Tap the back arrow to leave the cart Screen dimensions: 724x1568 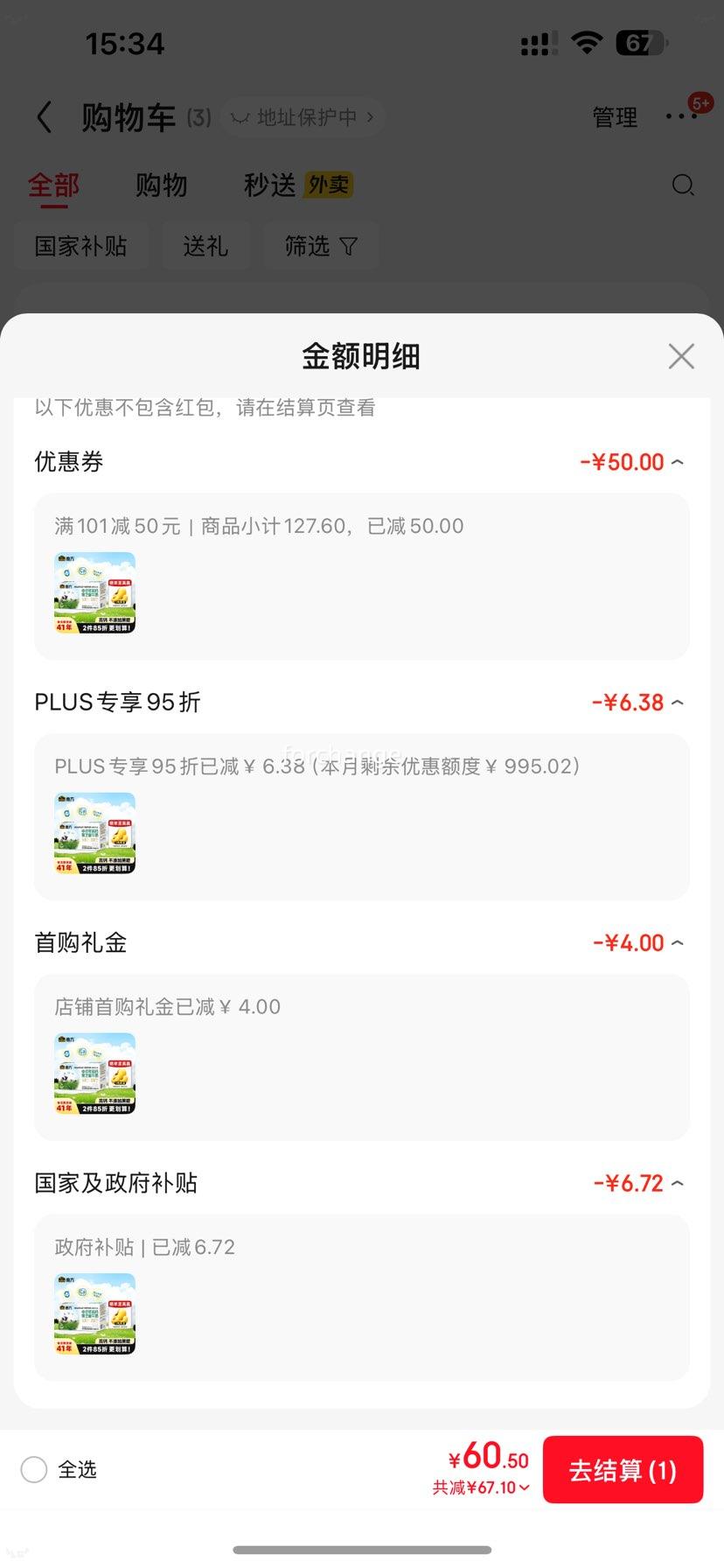(44, 116)
